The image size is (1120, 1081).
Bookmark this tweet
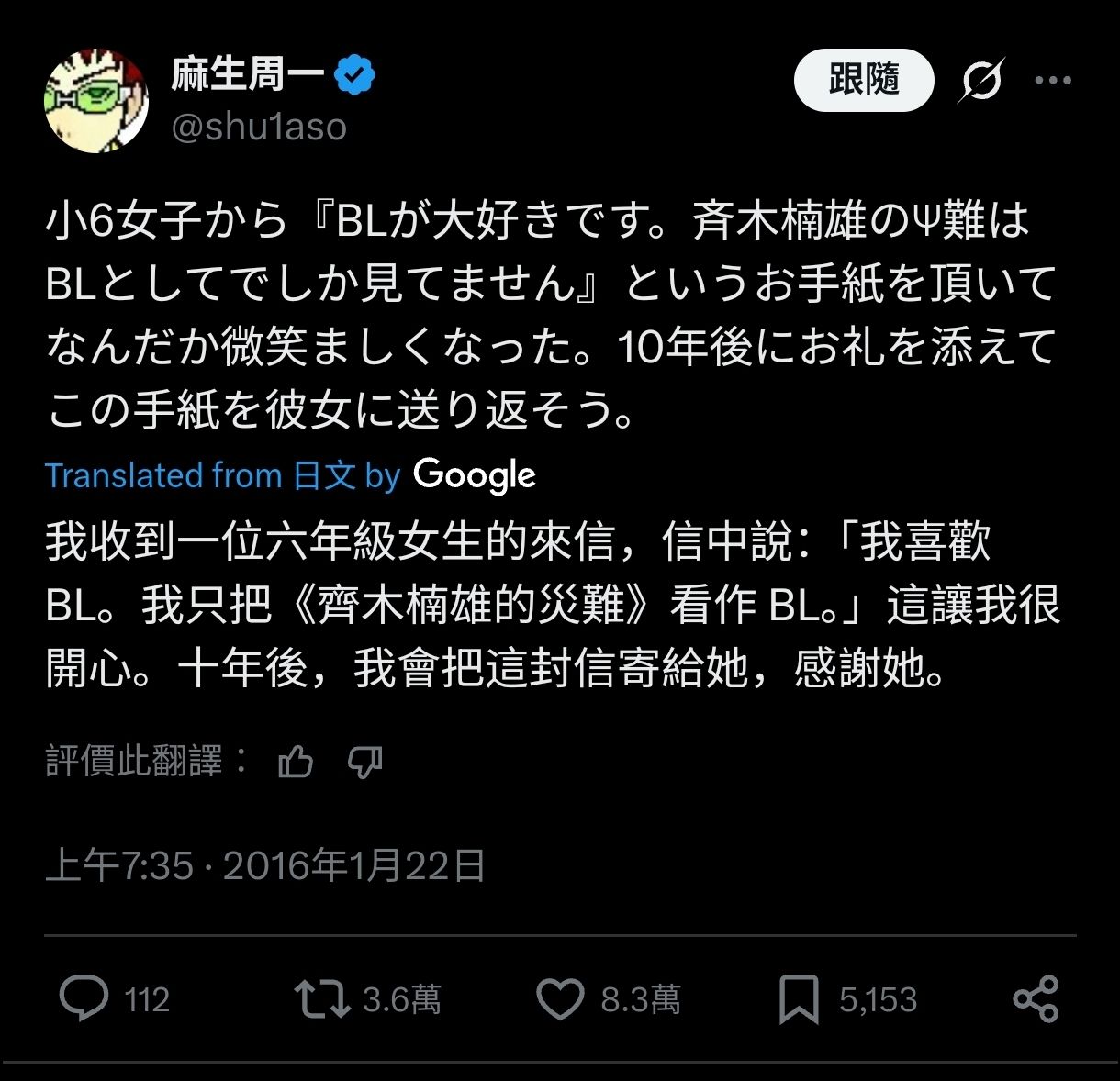pos(799,998)
